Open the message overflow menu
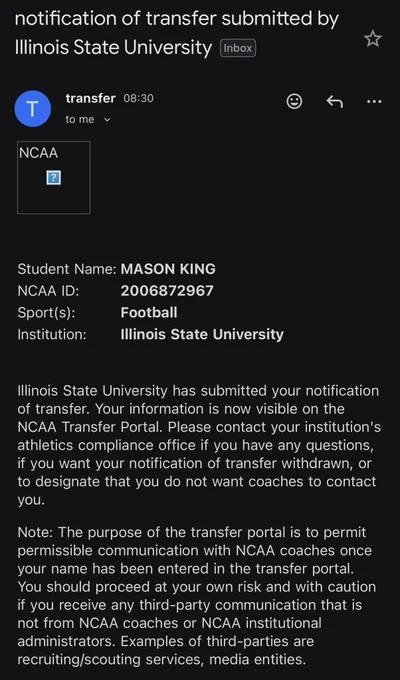Image resolution: width=400 pixels, height=680 pixels. coord(374,102)
